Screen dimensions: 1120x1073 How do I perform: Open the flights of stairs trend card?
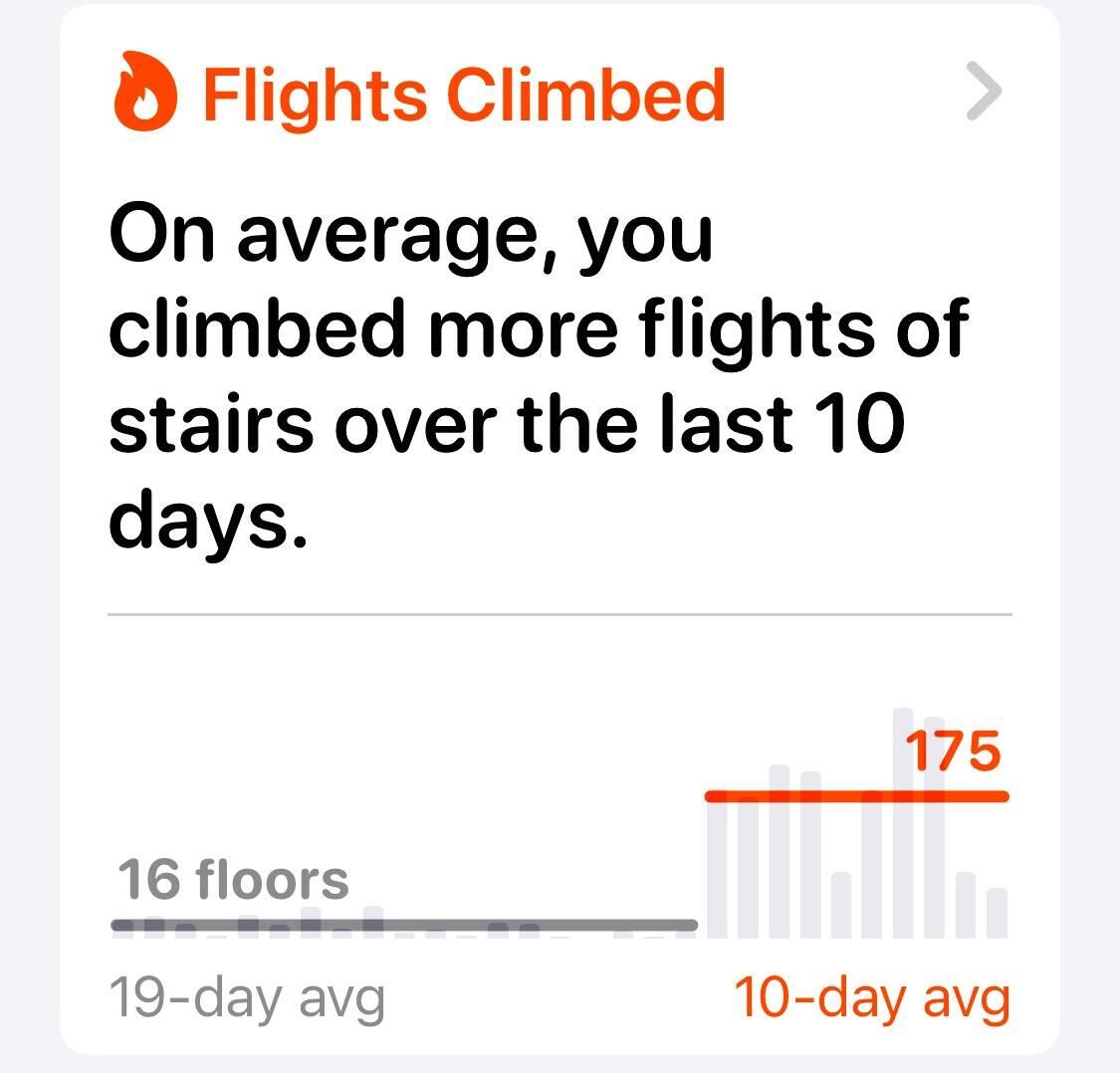click(x=538, y=398)
